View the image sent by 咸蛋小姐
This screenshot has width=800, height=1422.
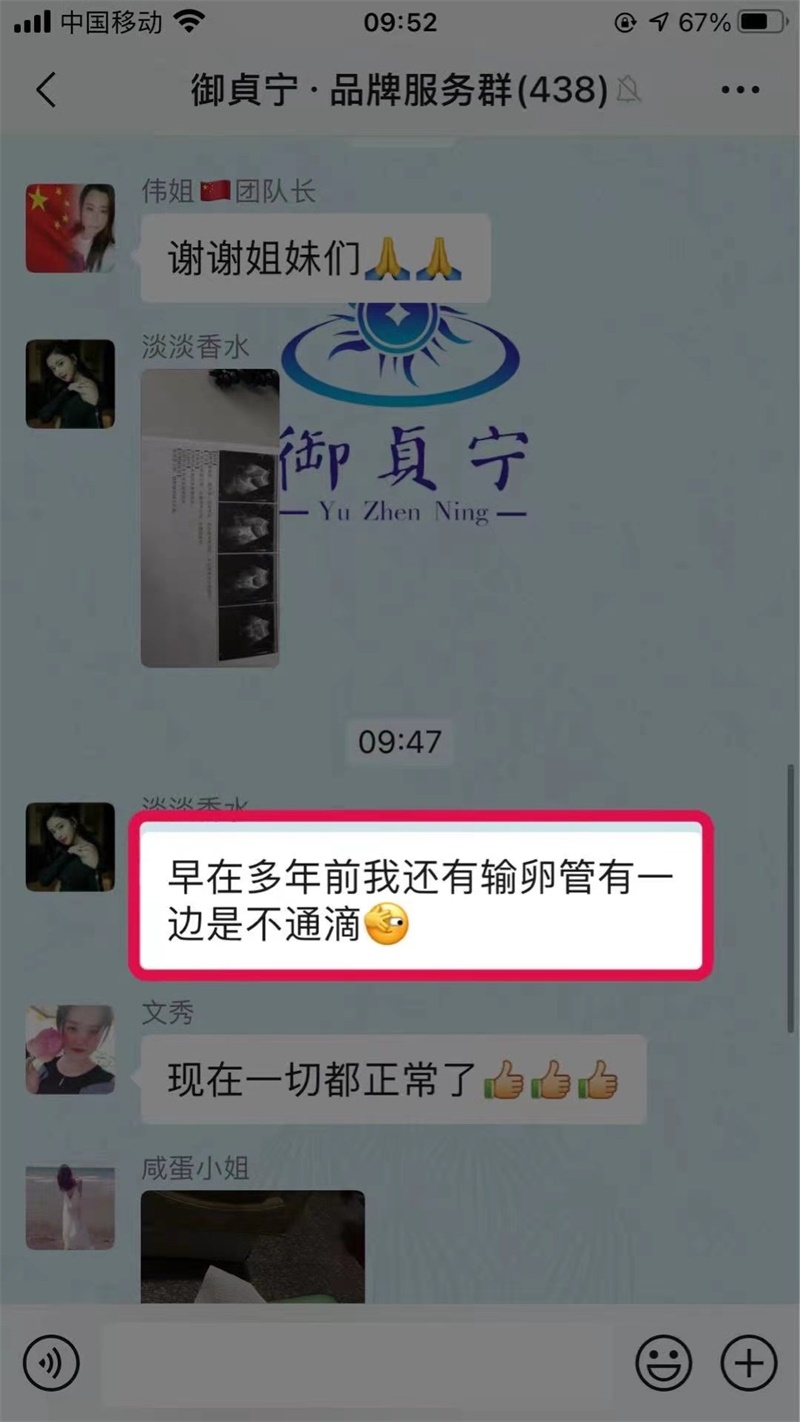pyautogui.click(x=252, y=1246)
